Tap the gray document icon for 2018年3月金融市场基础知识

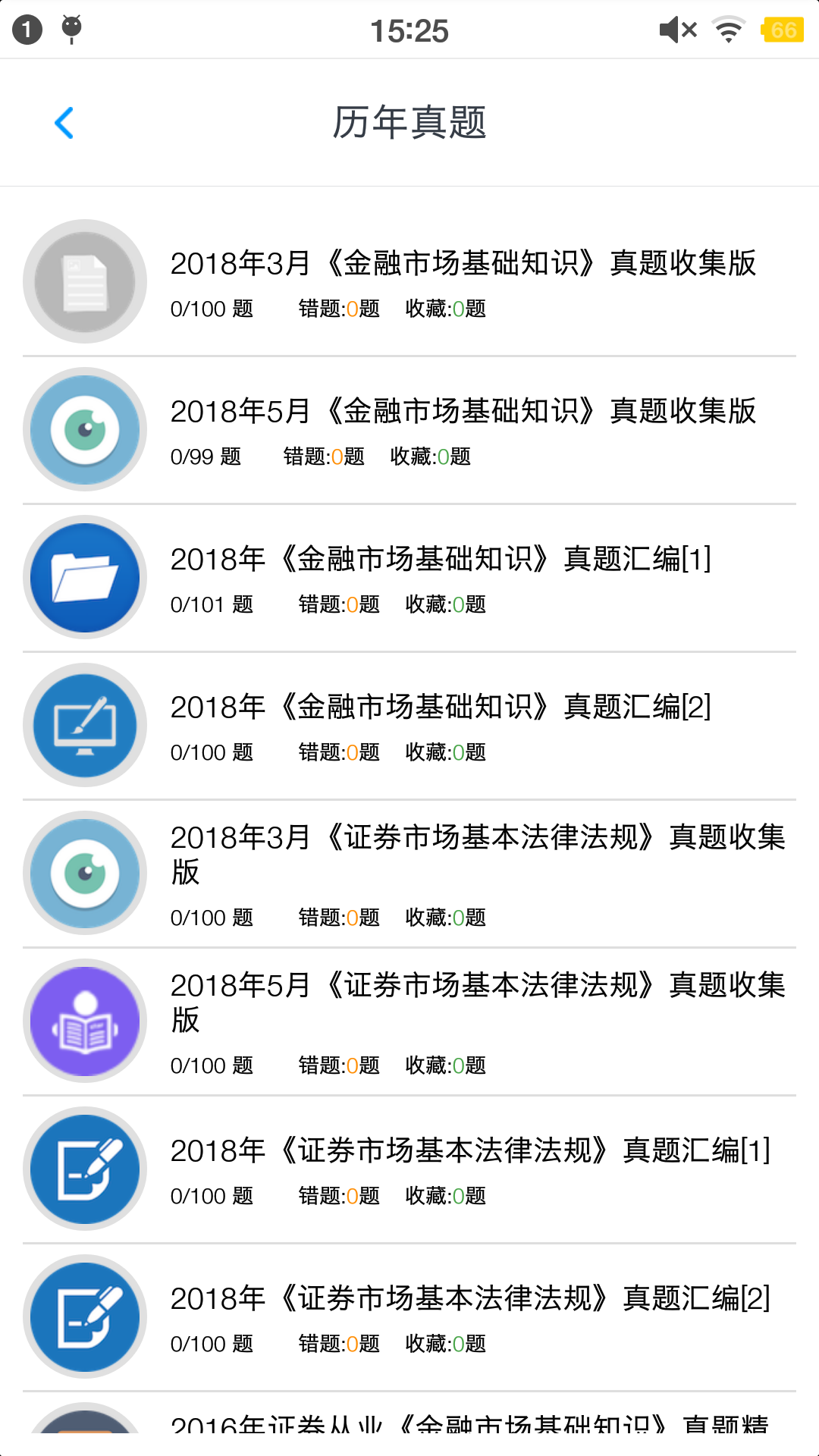84,281
